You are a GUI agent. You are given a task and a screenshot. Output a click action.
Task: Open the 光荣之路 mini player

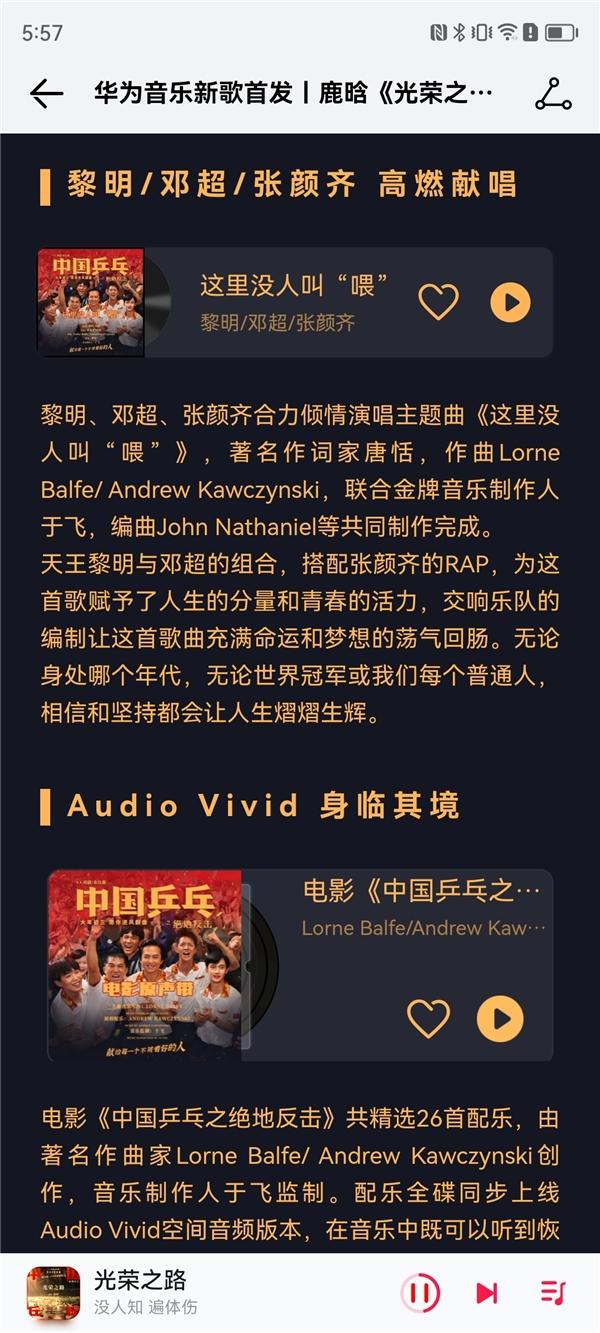(200, 1292)
